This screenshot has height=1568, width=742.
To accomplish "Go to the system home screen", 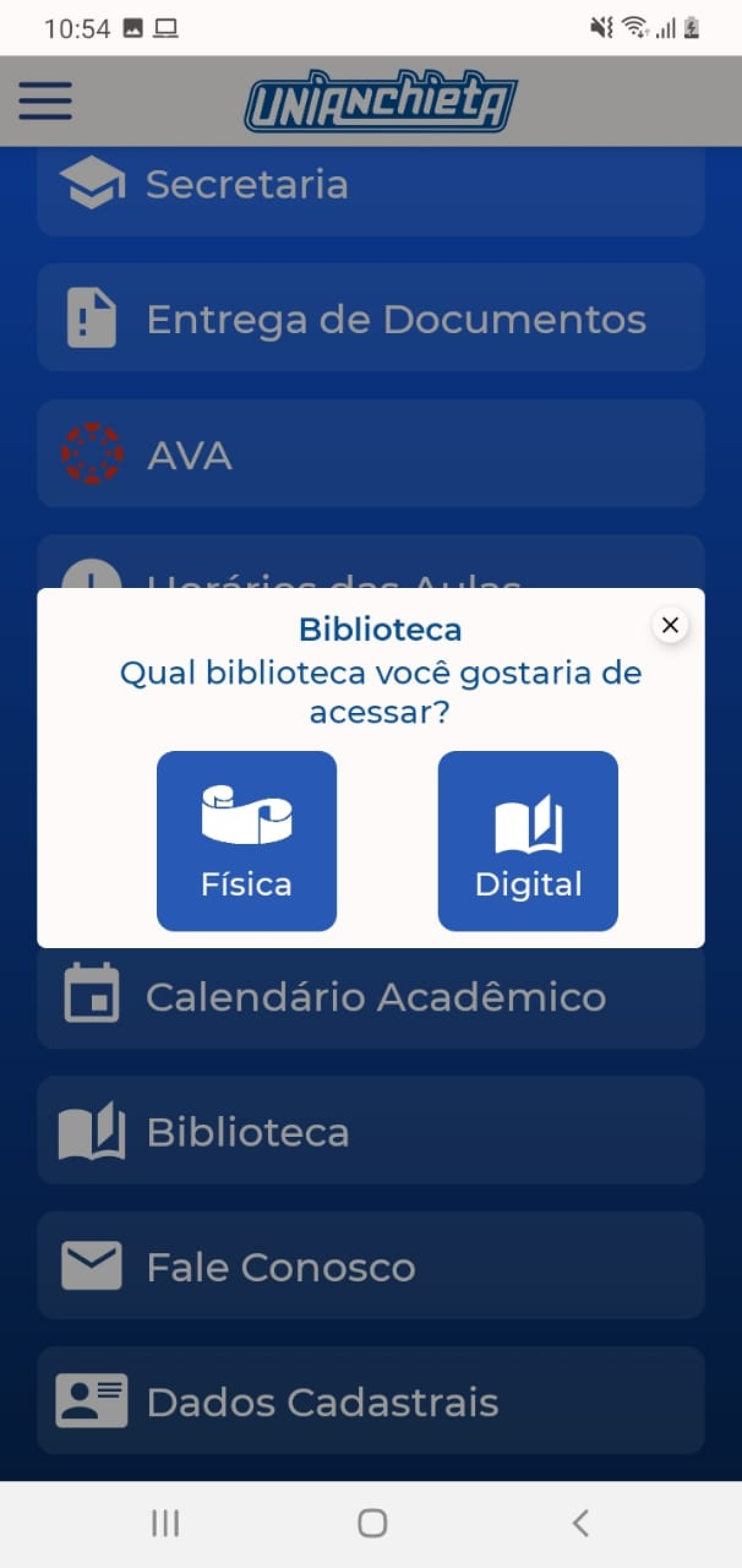I will click(372, 1523).
